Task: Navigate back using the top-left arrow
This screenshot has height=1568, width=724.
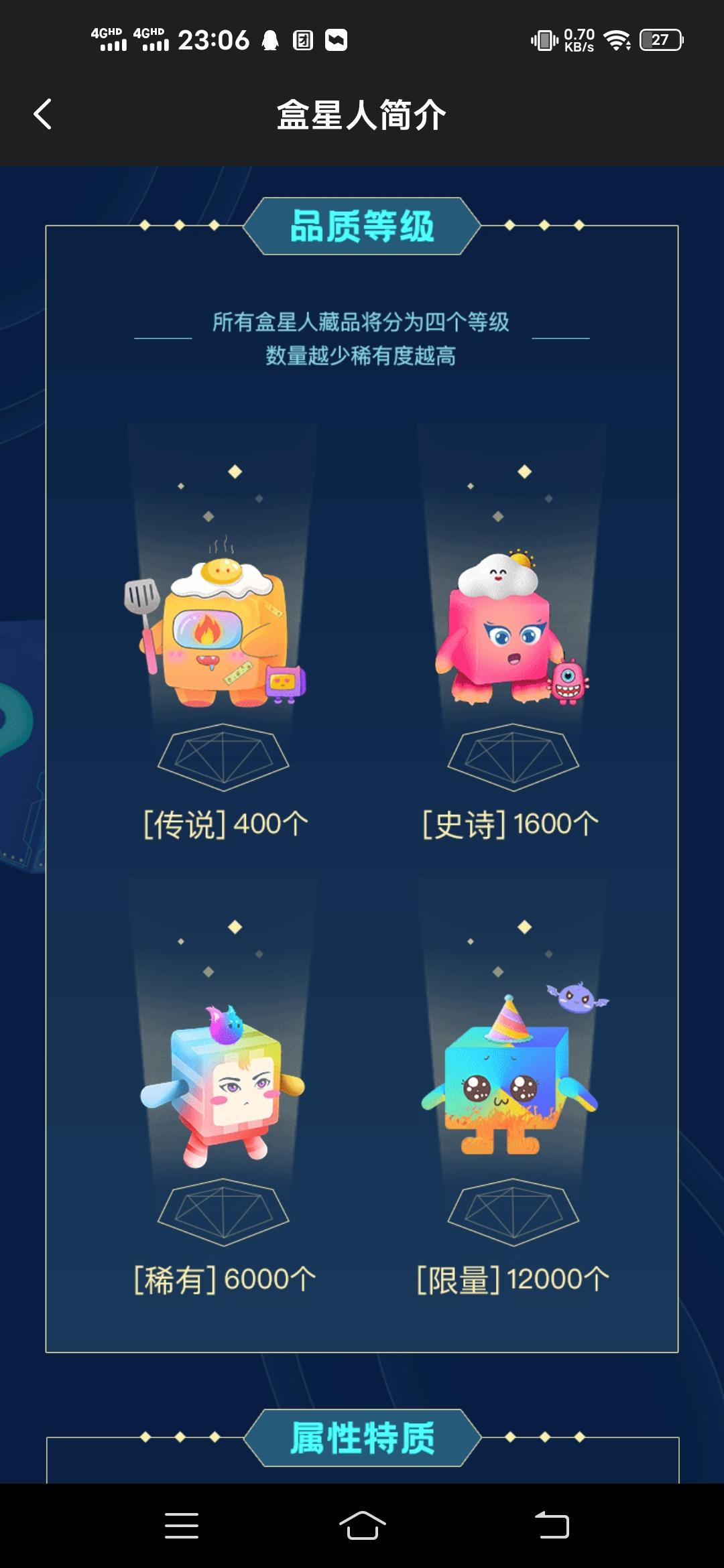Action: point(43,114)
